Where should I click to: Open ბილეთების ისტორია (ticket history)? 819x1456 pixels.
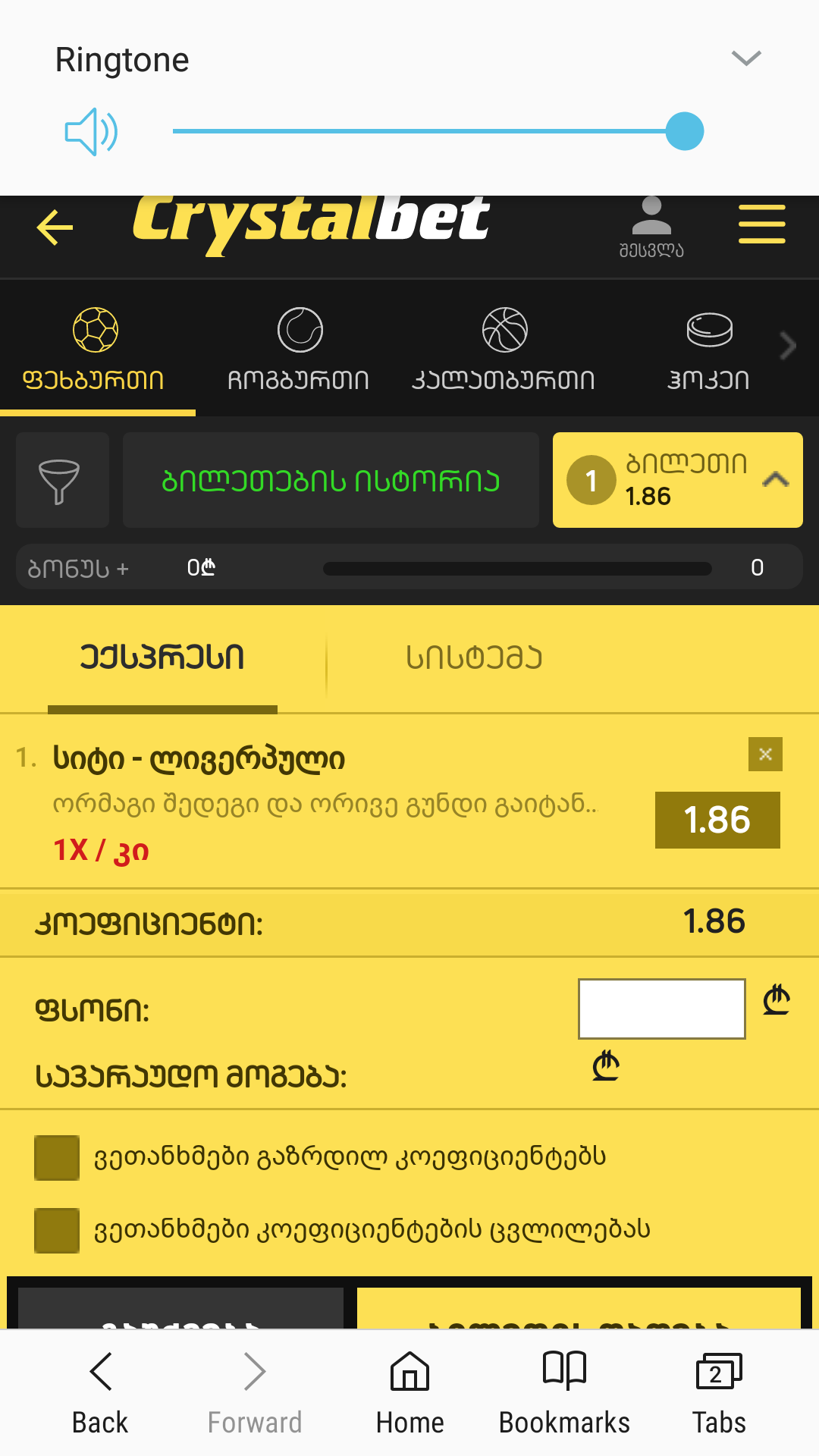pyautogui.click(x=330, y=480)
